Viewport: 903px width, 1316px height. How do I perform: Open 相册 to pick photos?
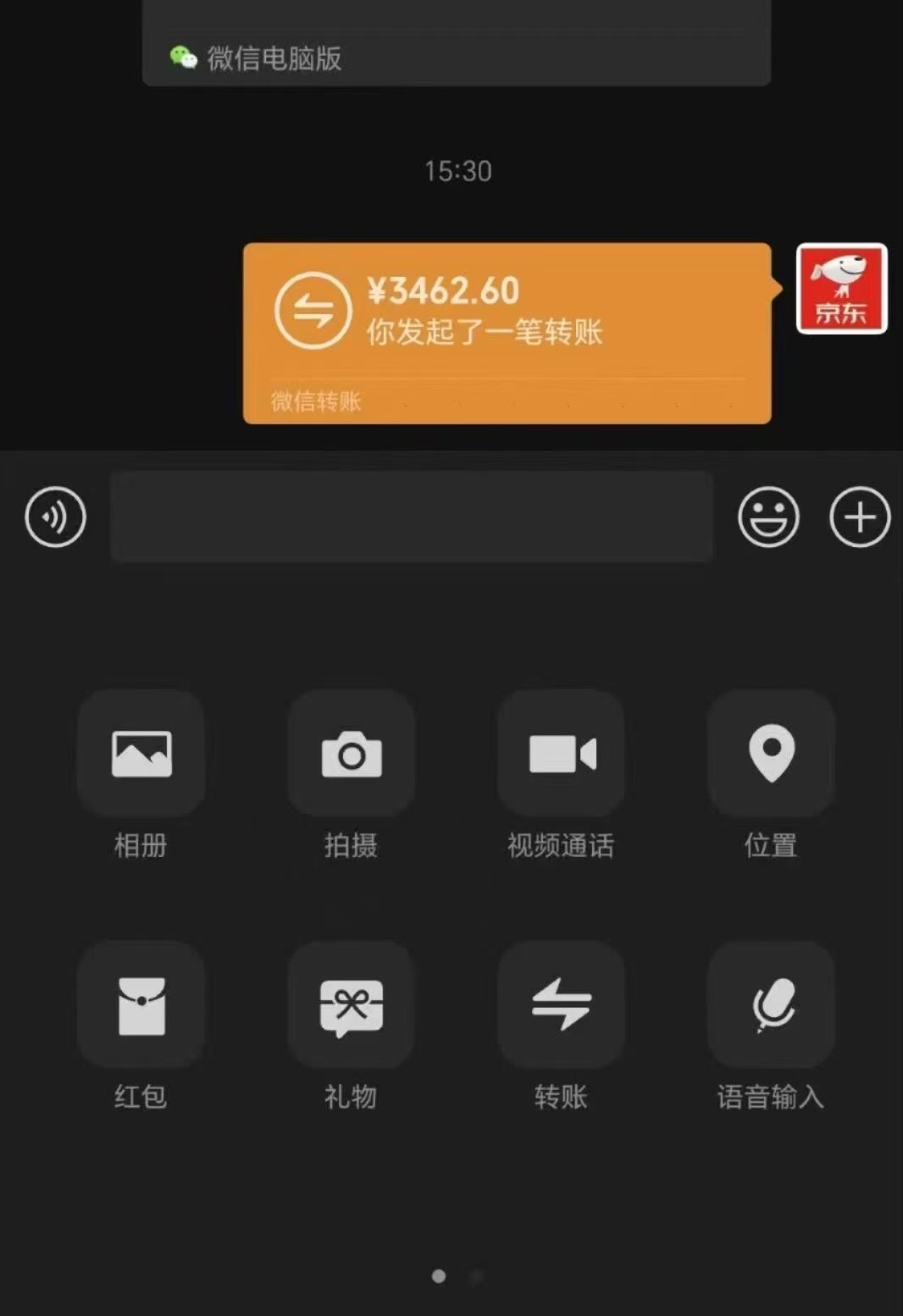[x=141, y=754]
